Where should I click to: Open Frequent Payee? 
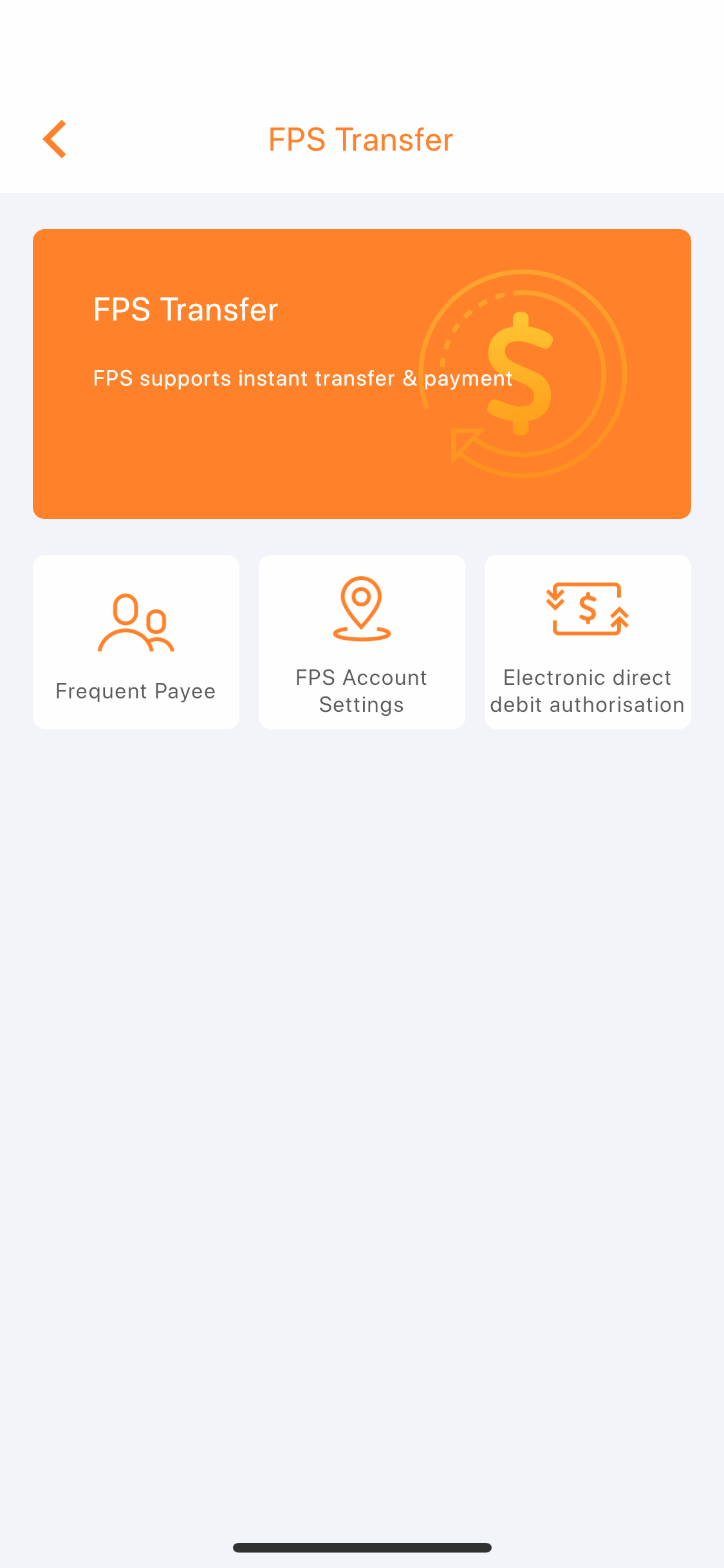pyautogui.click(x=136, y=642)
